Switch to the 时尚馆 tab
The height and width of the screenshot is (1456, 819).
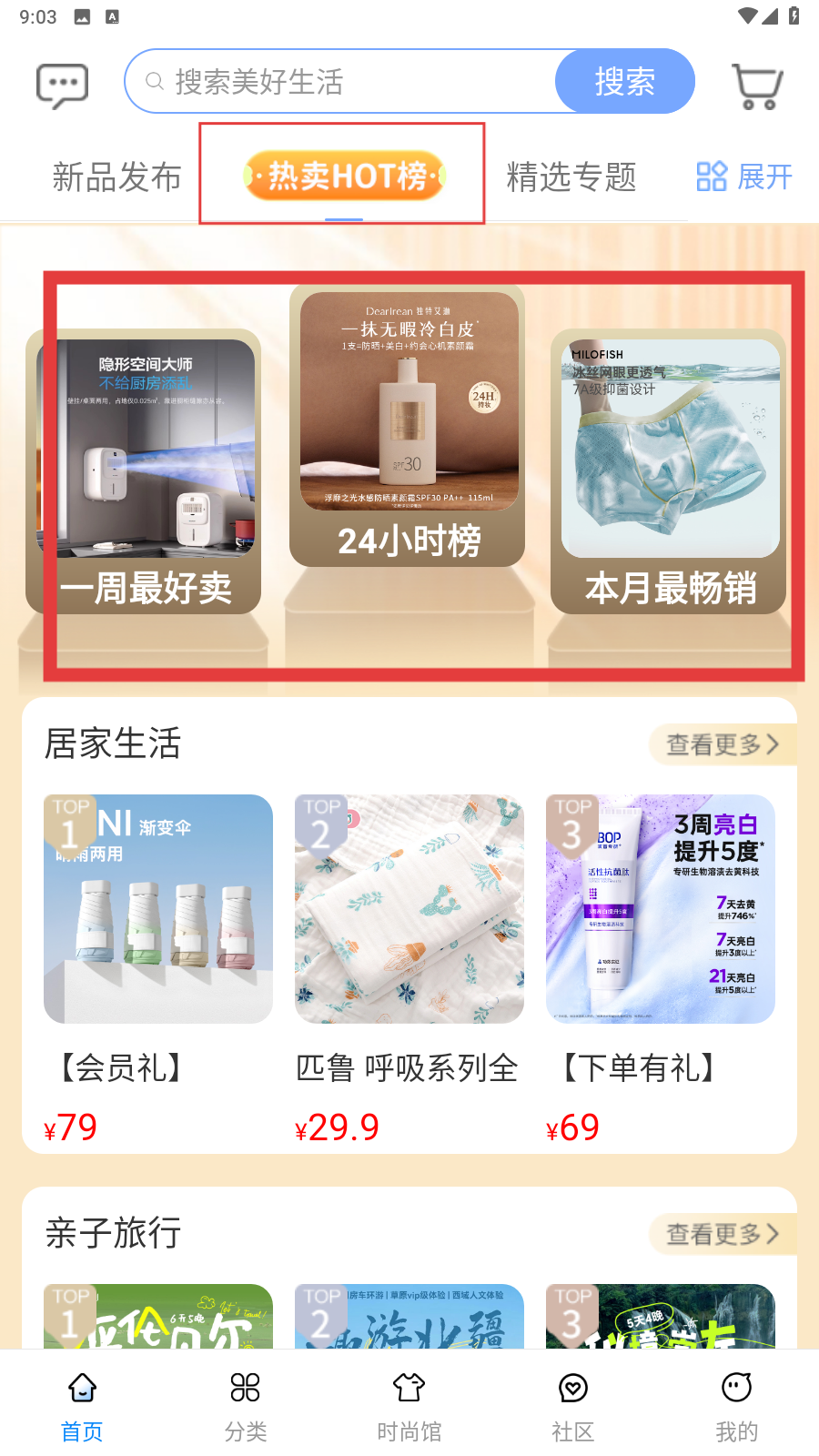[x=409, y=1404]
